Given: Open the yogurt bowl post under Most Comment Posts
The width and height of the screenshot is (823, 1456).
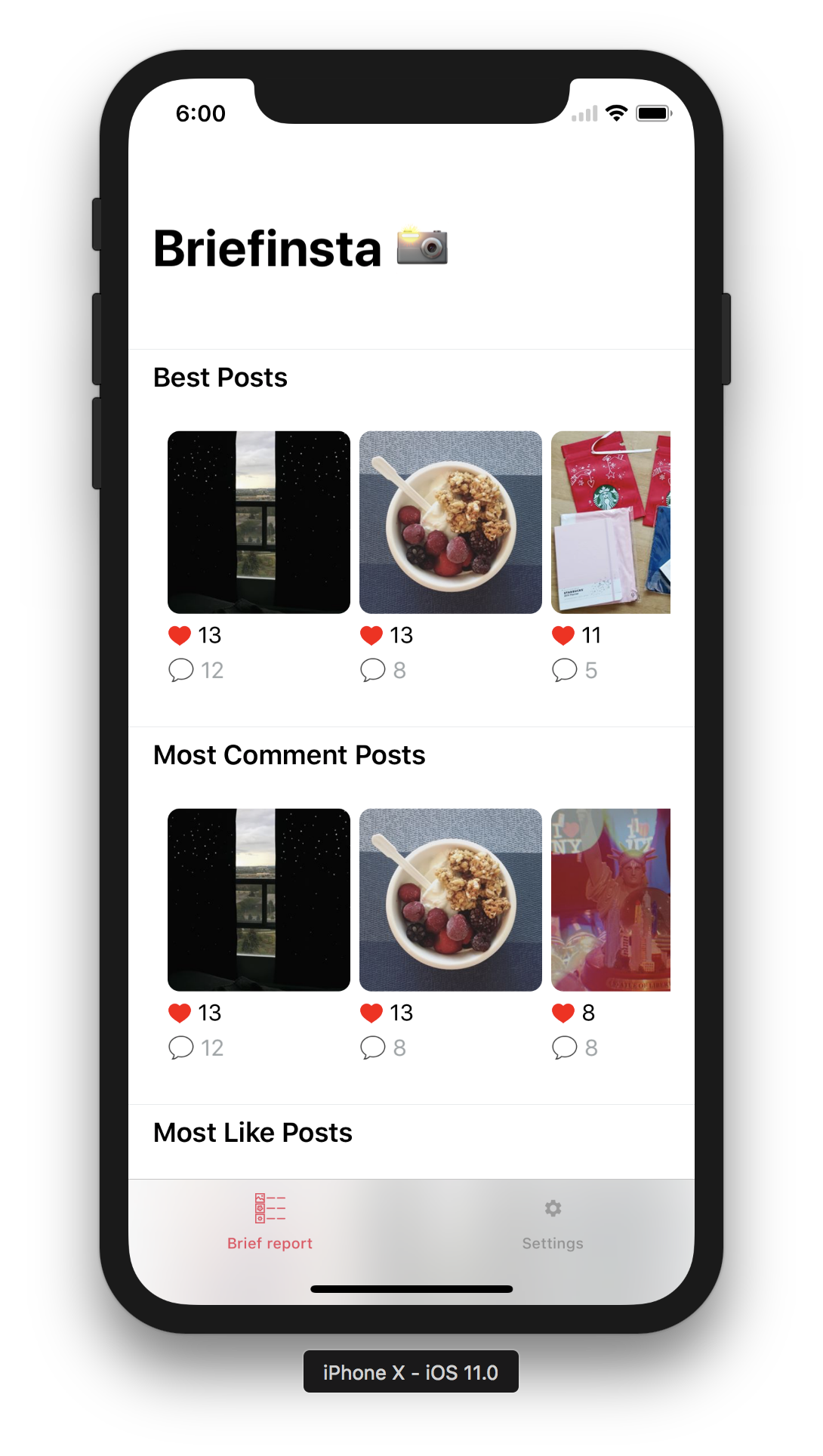Looking at the screenshot, I should (450, 899).
